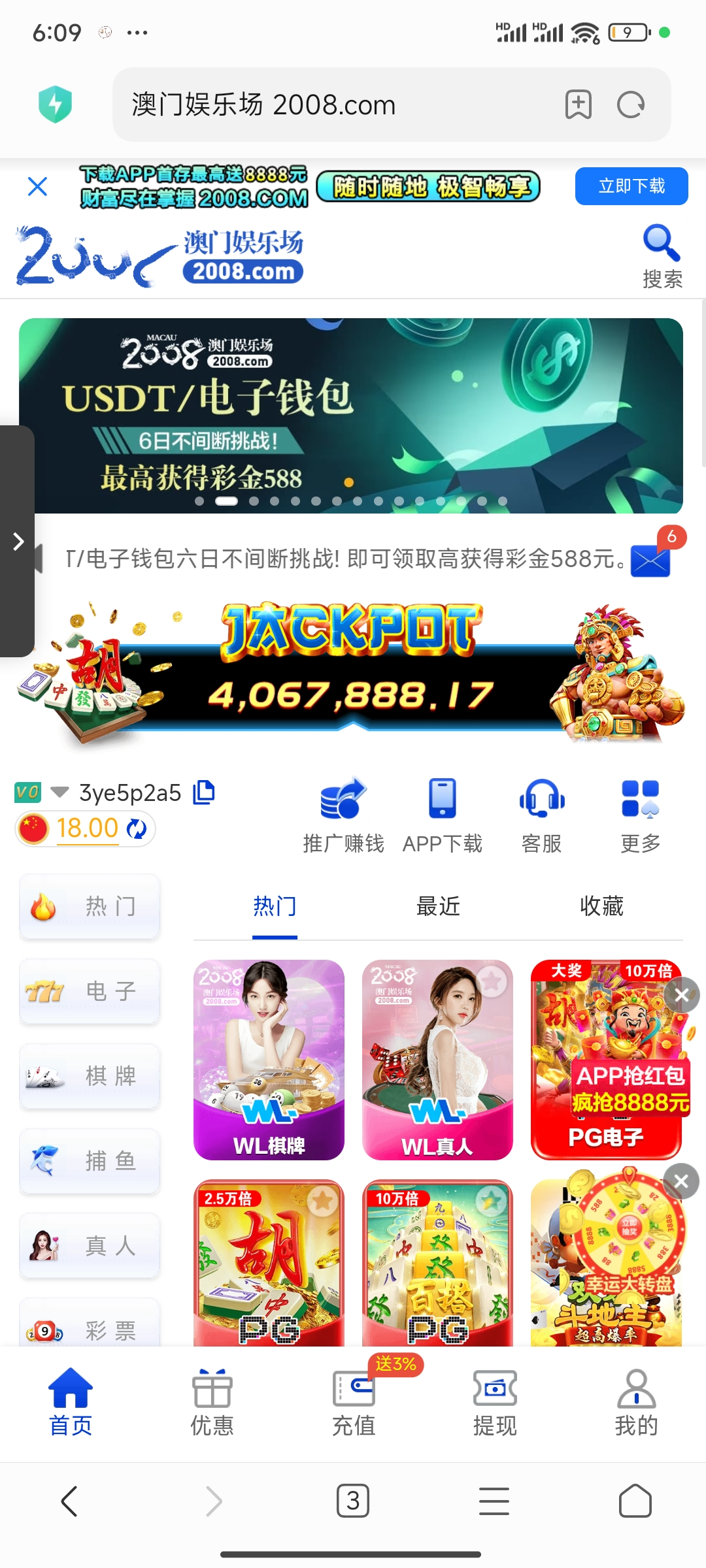Image resolution: width=706 pixels, height=1568 pixels.
Task: Close the APP抢红包 floating promo
Action: tap(682, 995)
